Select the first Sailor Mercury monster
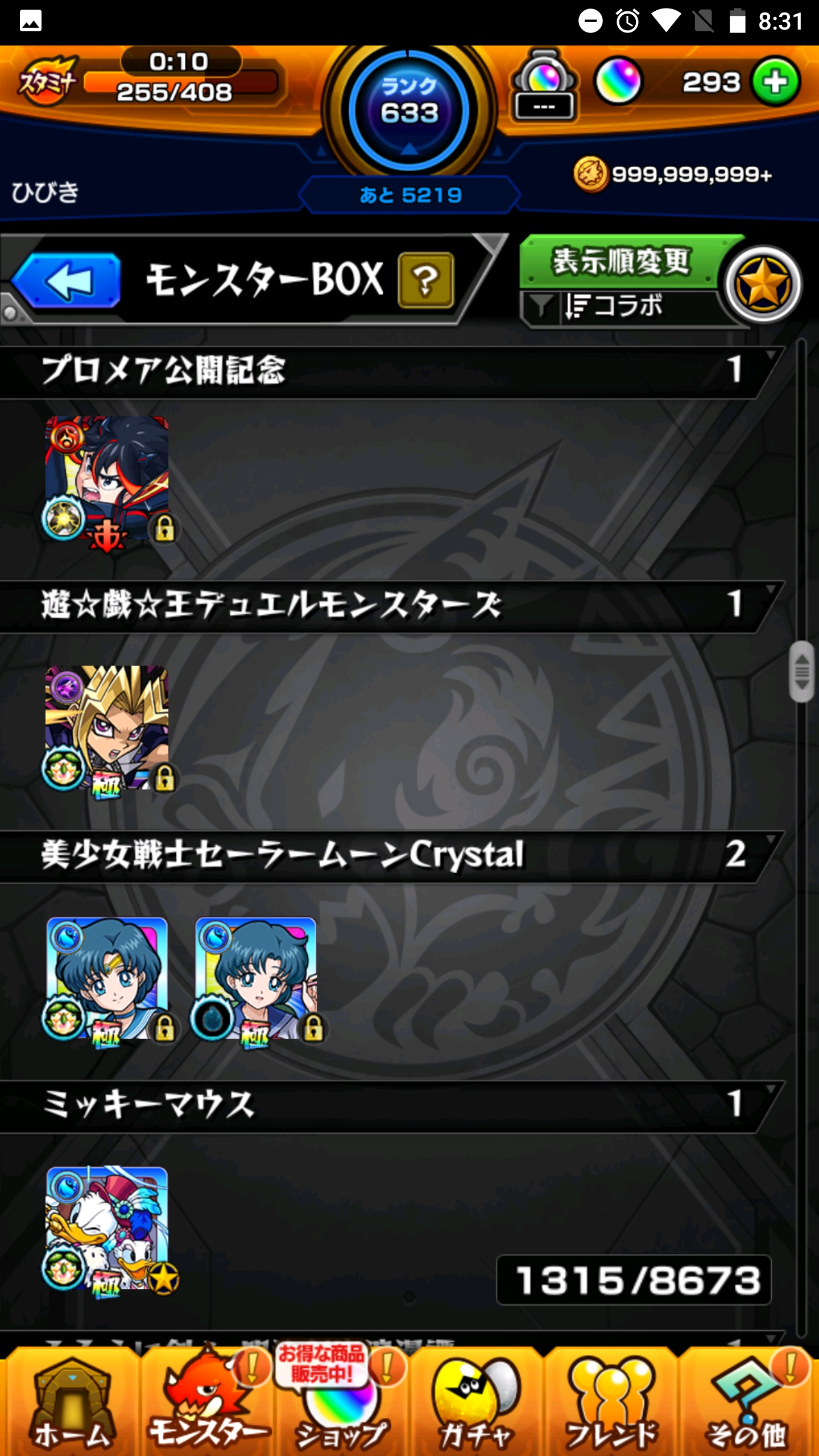 pyautogui.click(x=107, y=978)
